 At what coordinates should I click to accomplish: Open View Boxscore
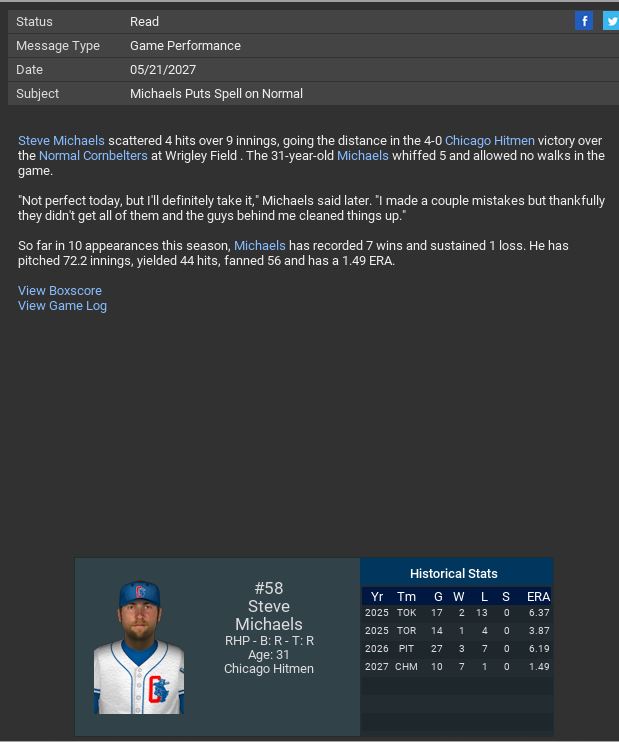(60, 291)
